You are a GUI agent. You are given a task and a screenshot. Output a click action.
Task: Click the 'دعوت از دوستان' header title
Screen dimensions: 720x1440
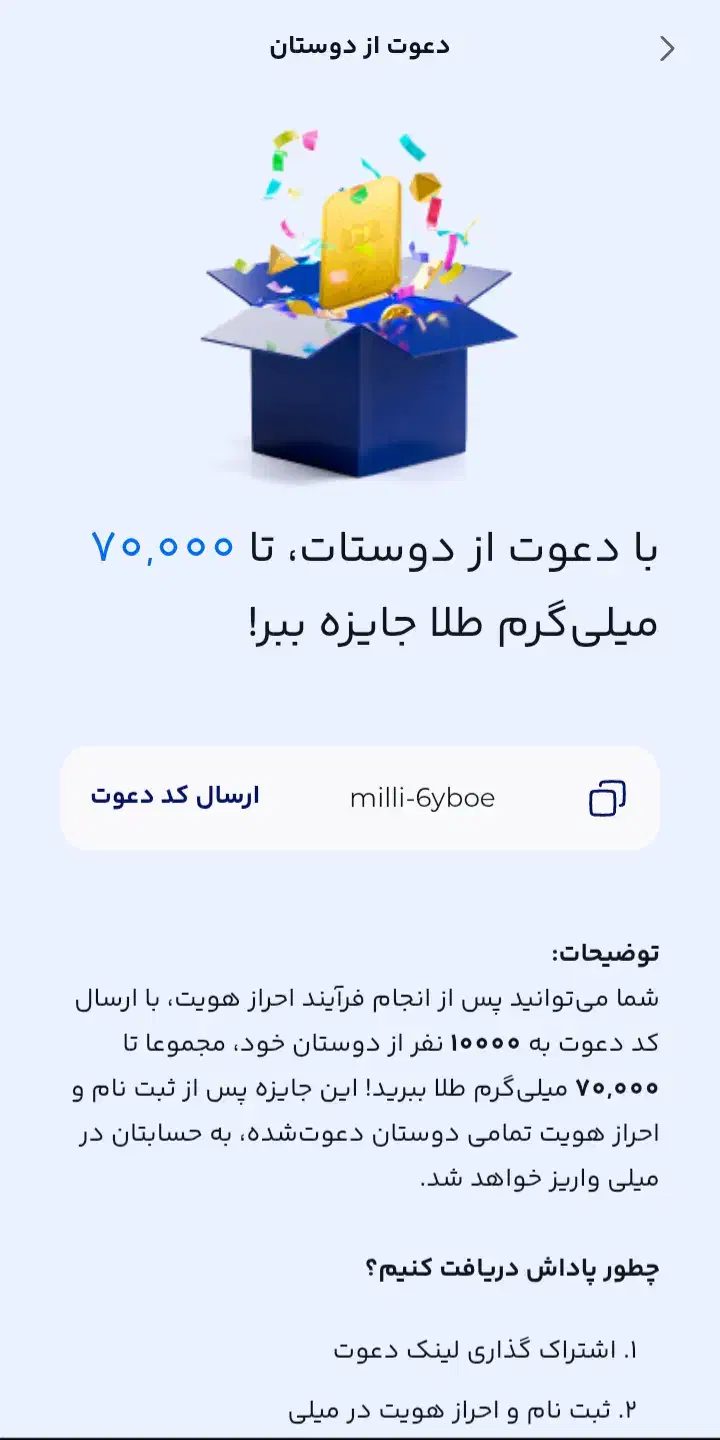click(x=358, y=45)
